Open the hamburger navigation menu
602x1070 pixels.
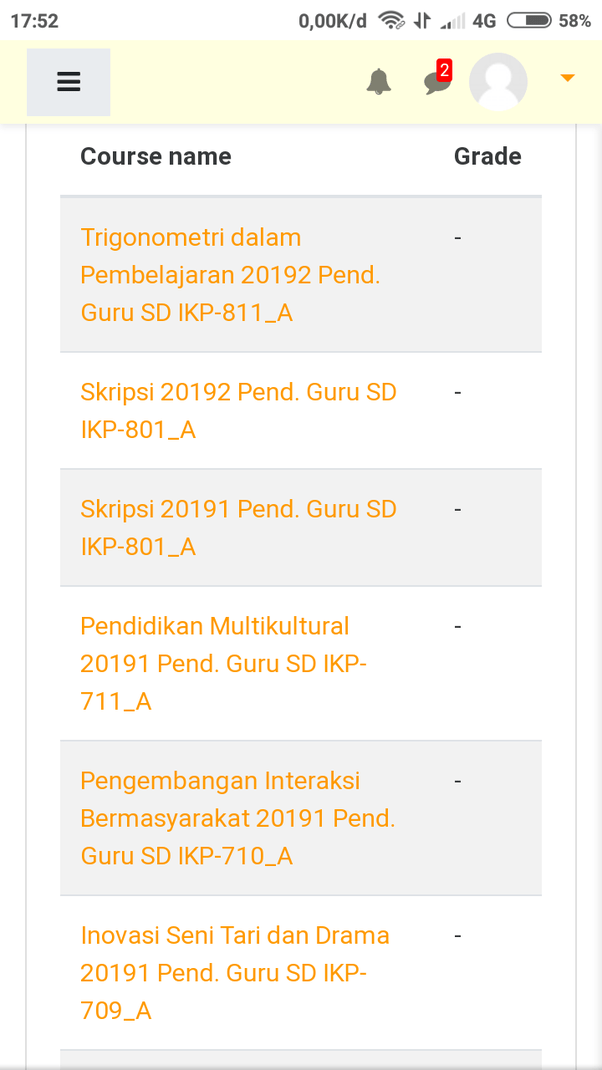click(68, 82)
